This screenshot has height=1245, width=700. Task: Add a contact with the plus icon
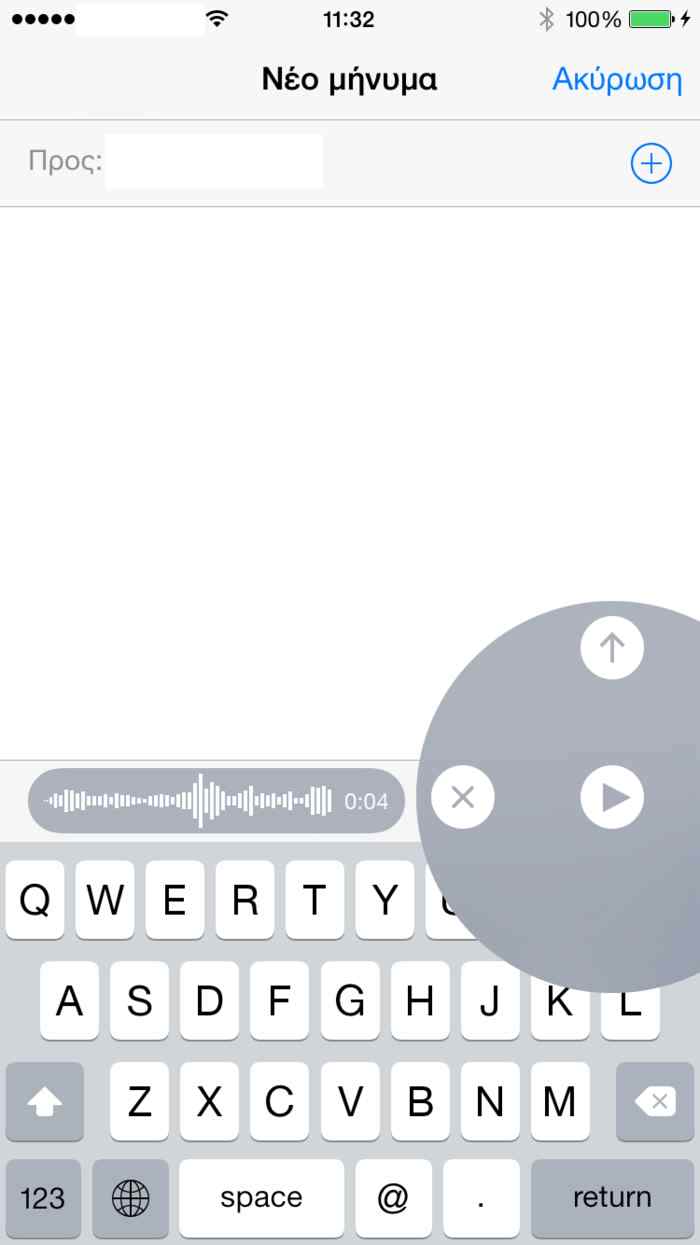(650, 163)
